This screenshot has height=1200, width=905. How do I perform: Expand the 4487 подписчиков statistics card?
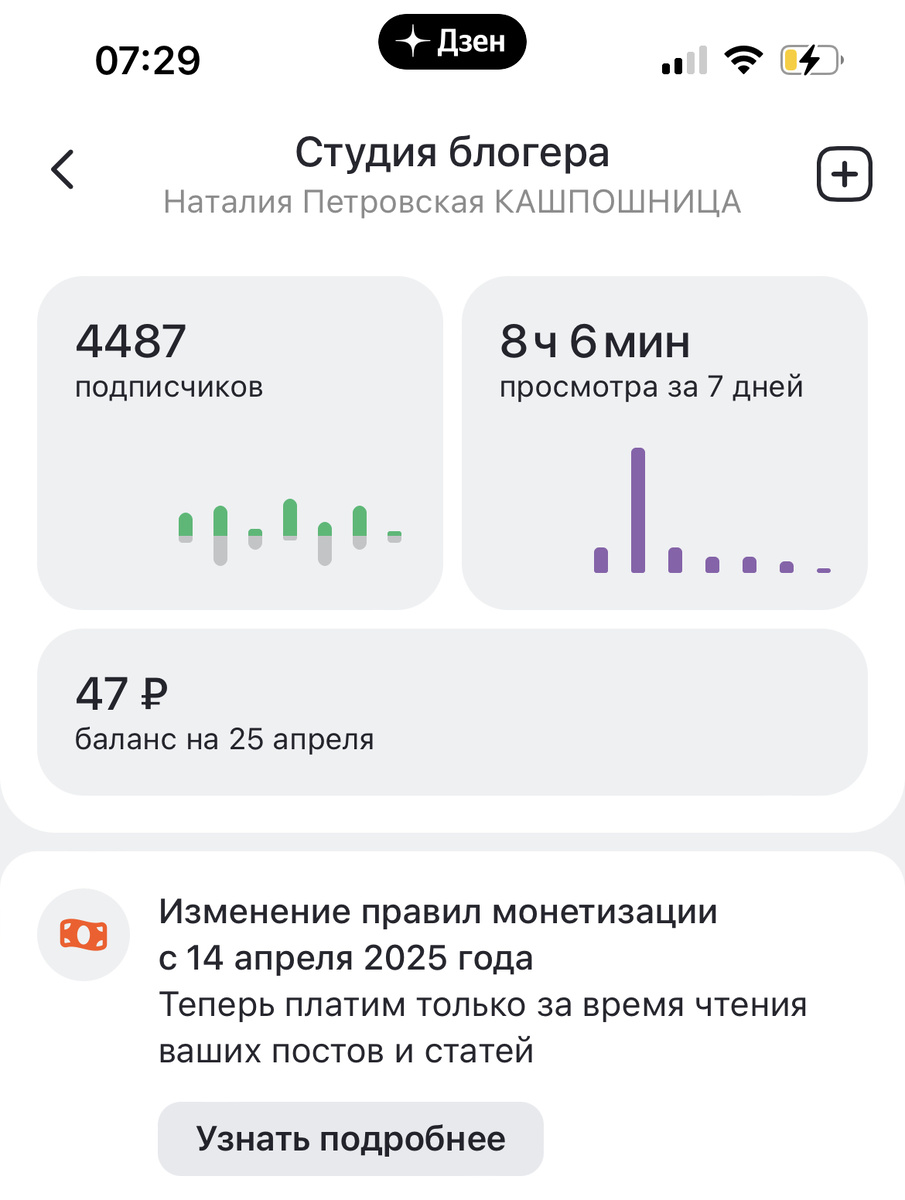(x=240, y=443)
